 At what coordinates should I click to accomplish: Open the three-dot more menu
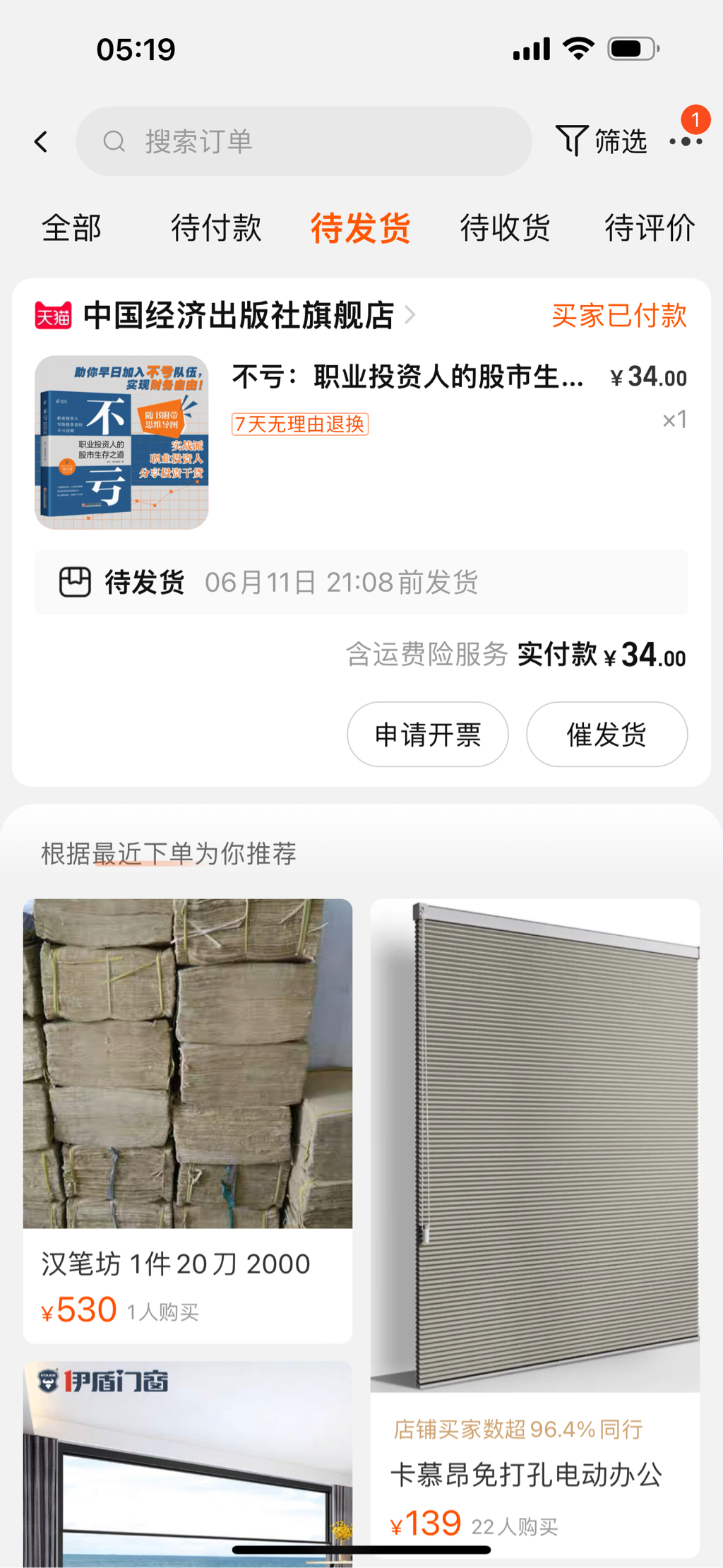pyautogui.click(x=686, y=142)
